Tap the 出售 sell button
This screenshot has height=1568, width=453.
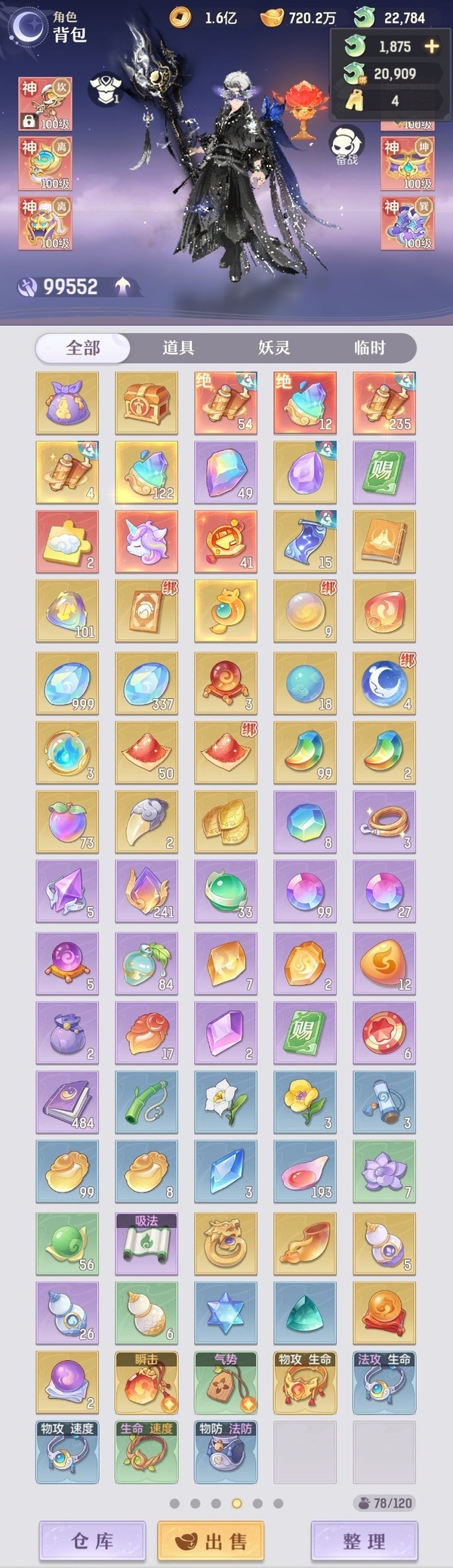pyautogui.click(x=211, y=1540)
